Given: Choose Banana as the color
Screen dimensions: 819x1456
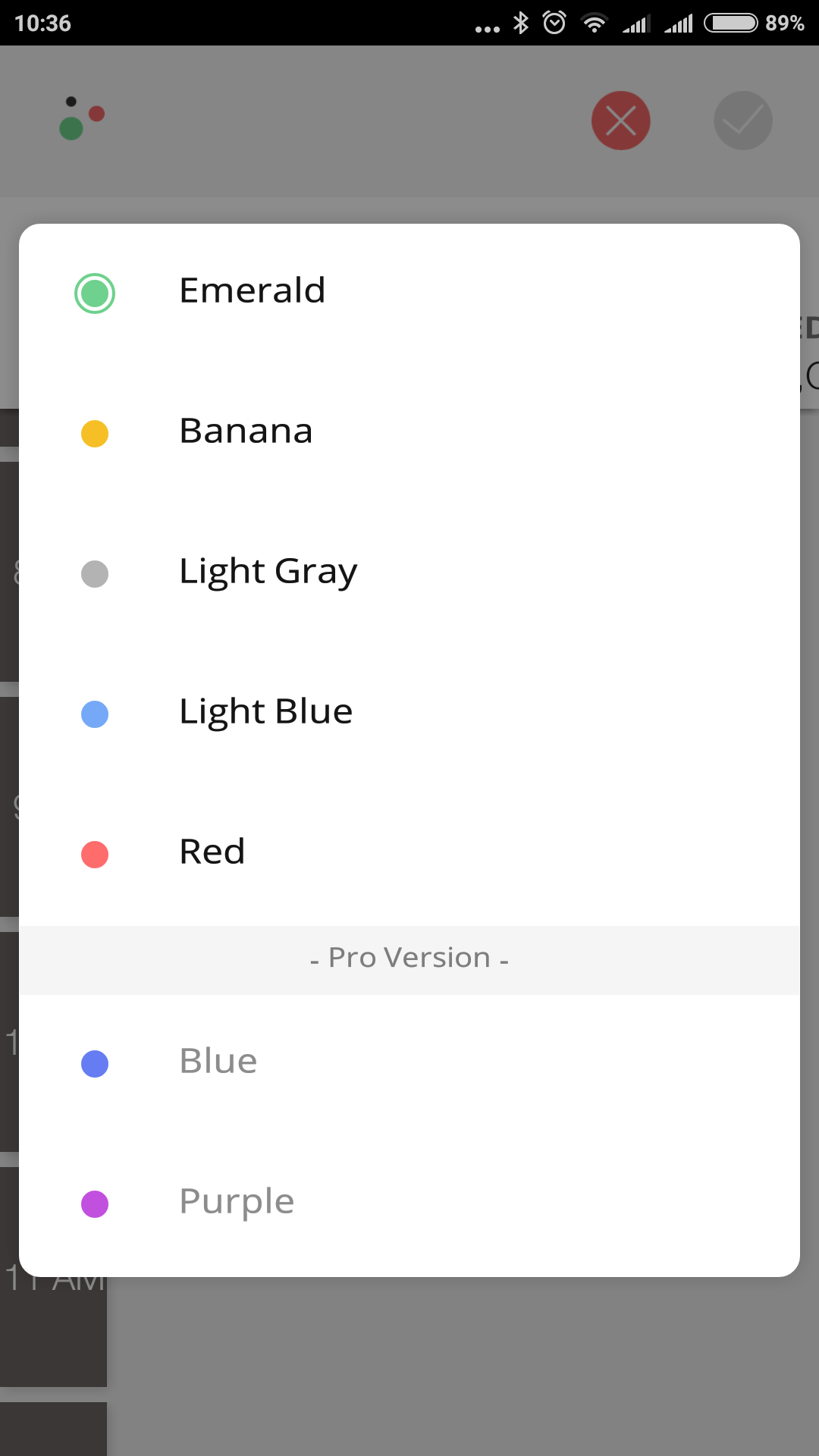Looking at the screenshot, I should click(409, 434).
